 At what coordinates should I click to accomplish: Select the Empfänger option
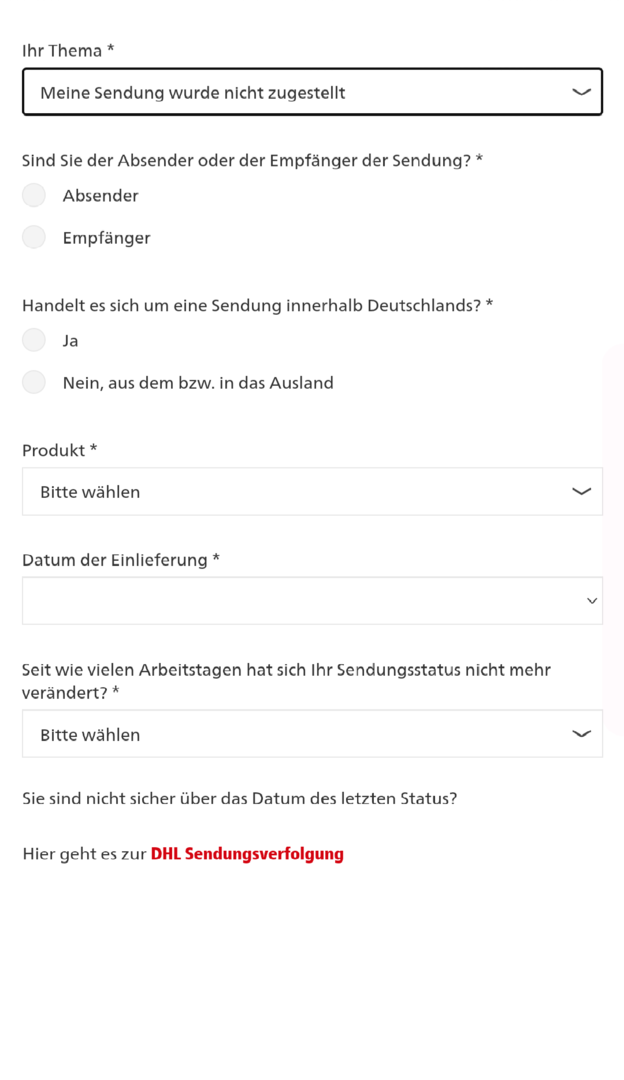[x=35, y=238]
